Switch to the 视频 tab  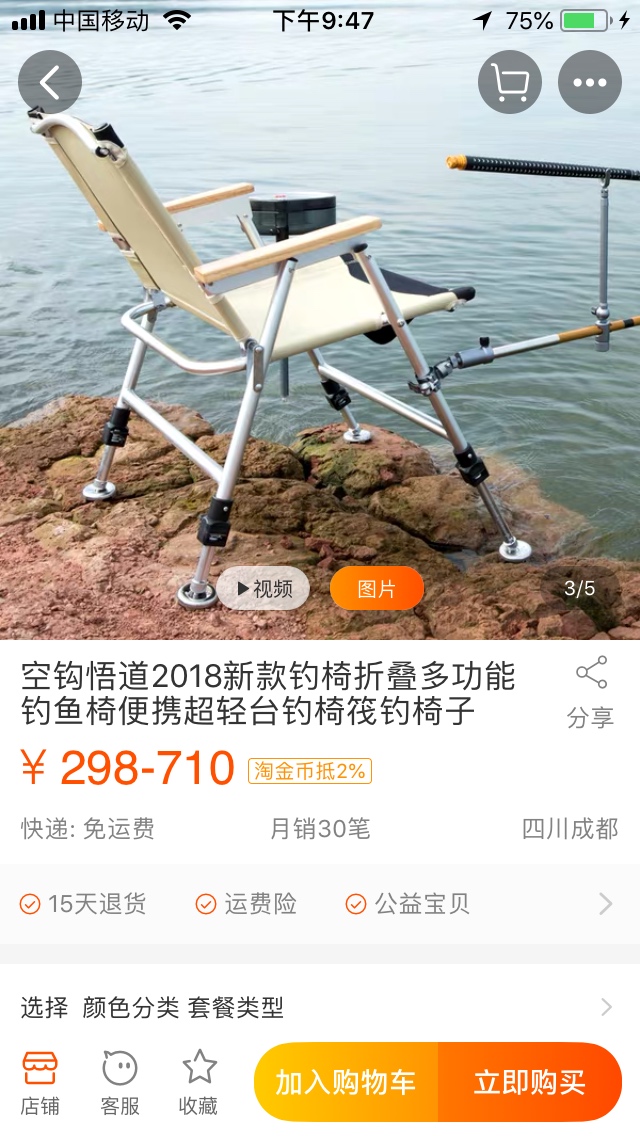click(263, 588)
